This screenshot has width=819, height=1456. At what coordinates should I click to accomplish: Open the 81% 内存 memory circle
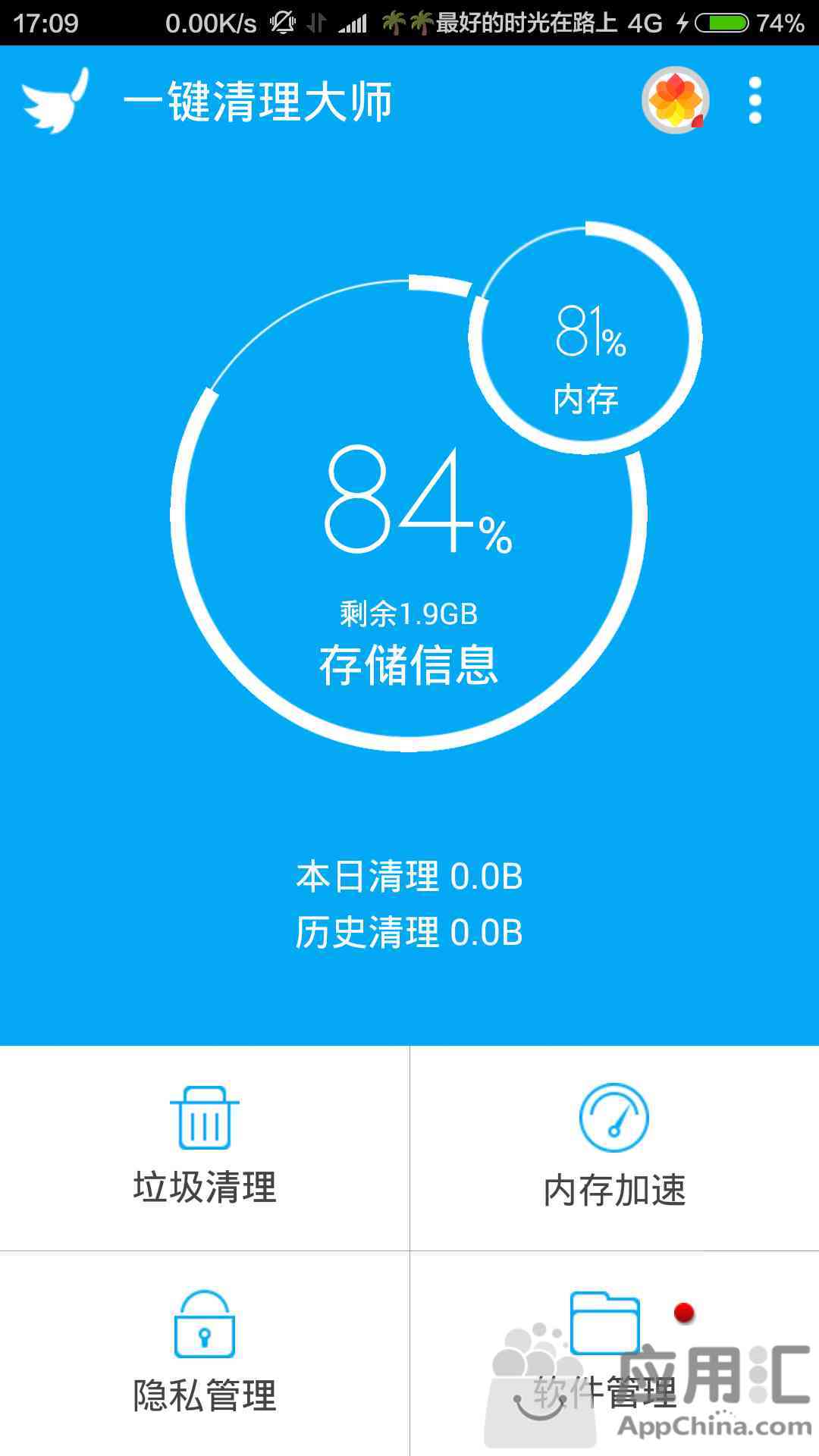coord(585,338)
